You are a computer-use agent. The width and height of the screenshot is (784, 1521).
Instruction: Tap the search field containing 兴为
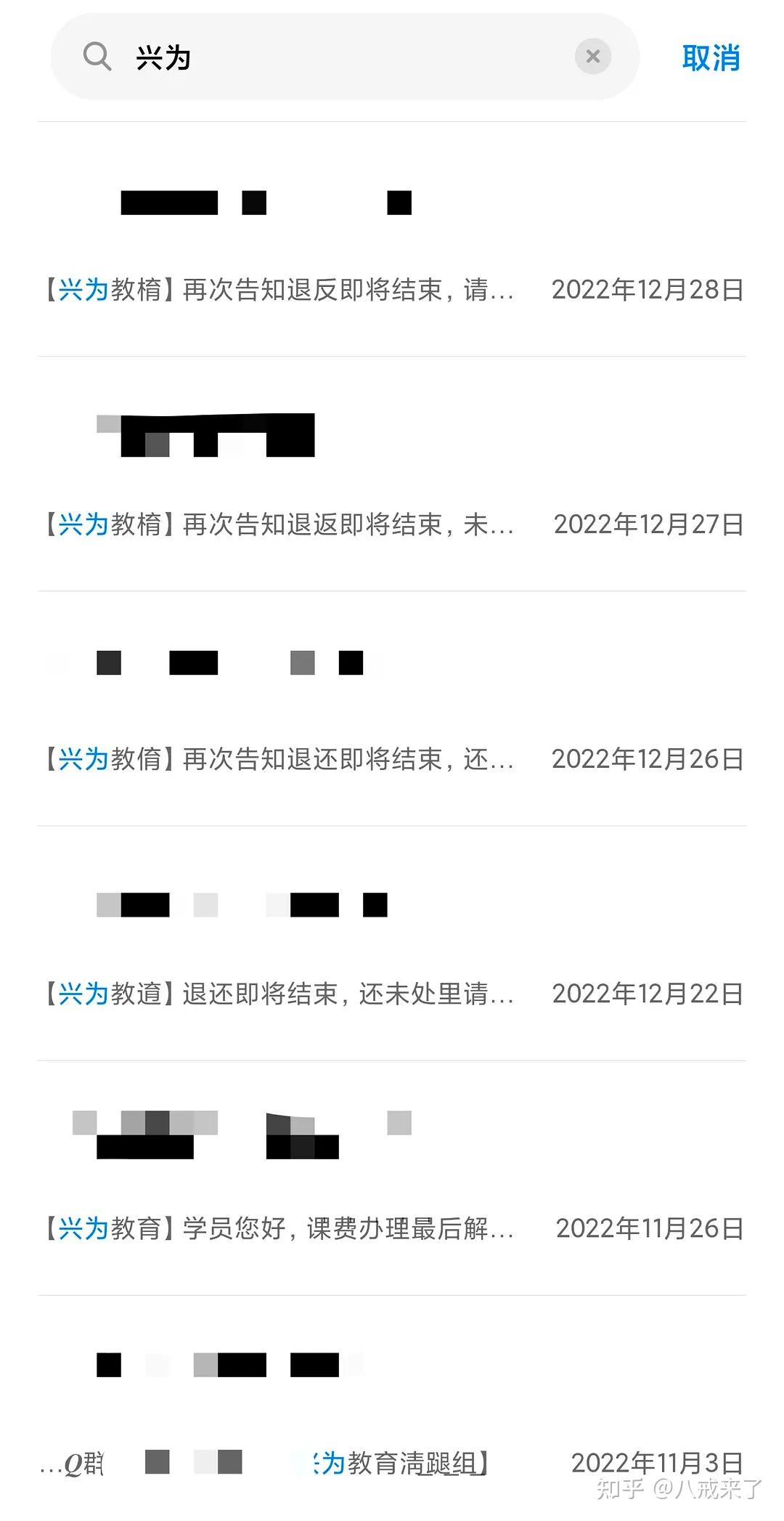tap(345, 57)
